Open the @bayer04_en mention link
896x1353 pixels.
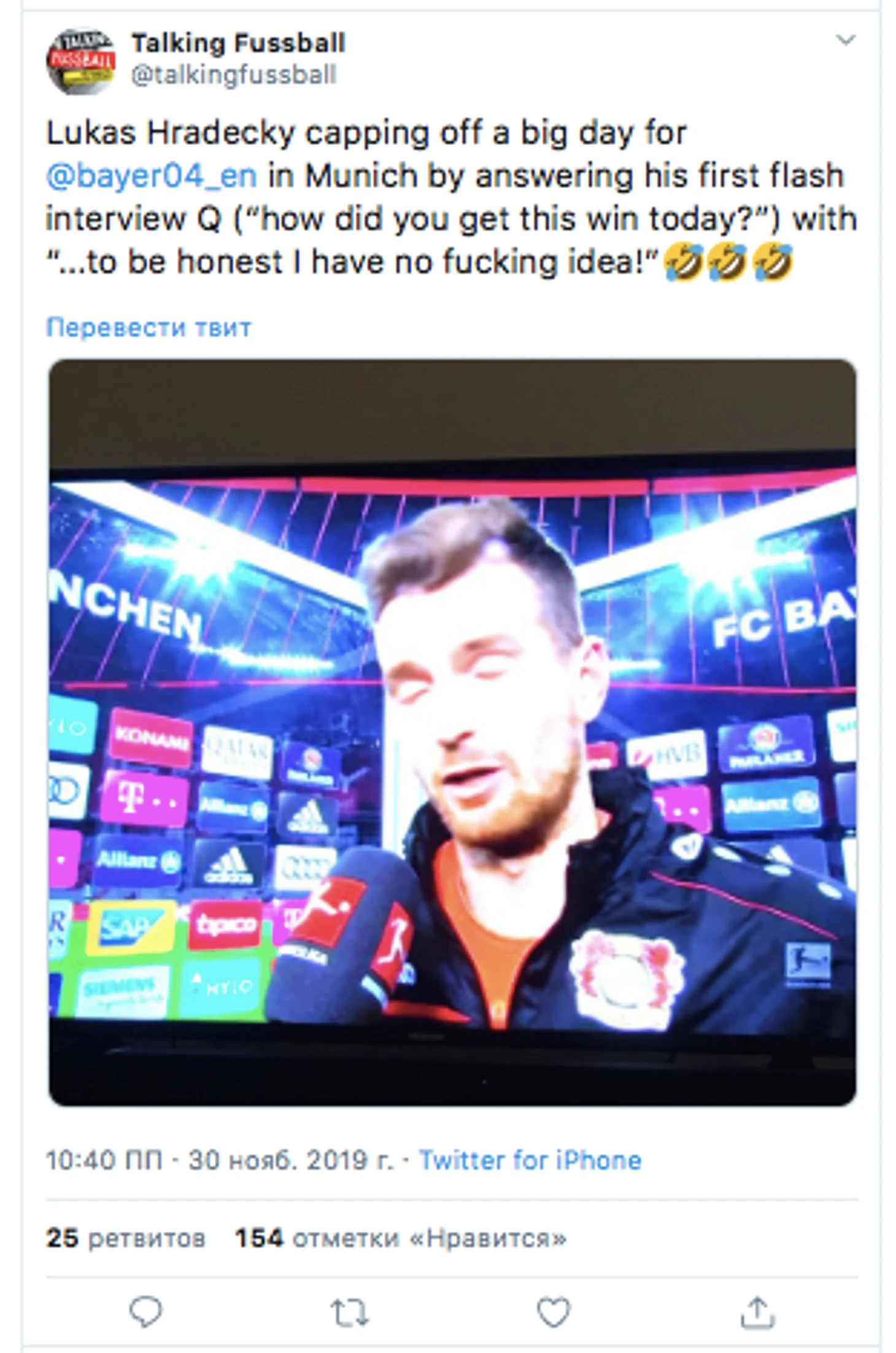pyautogui.click(x=151, y=176)
